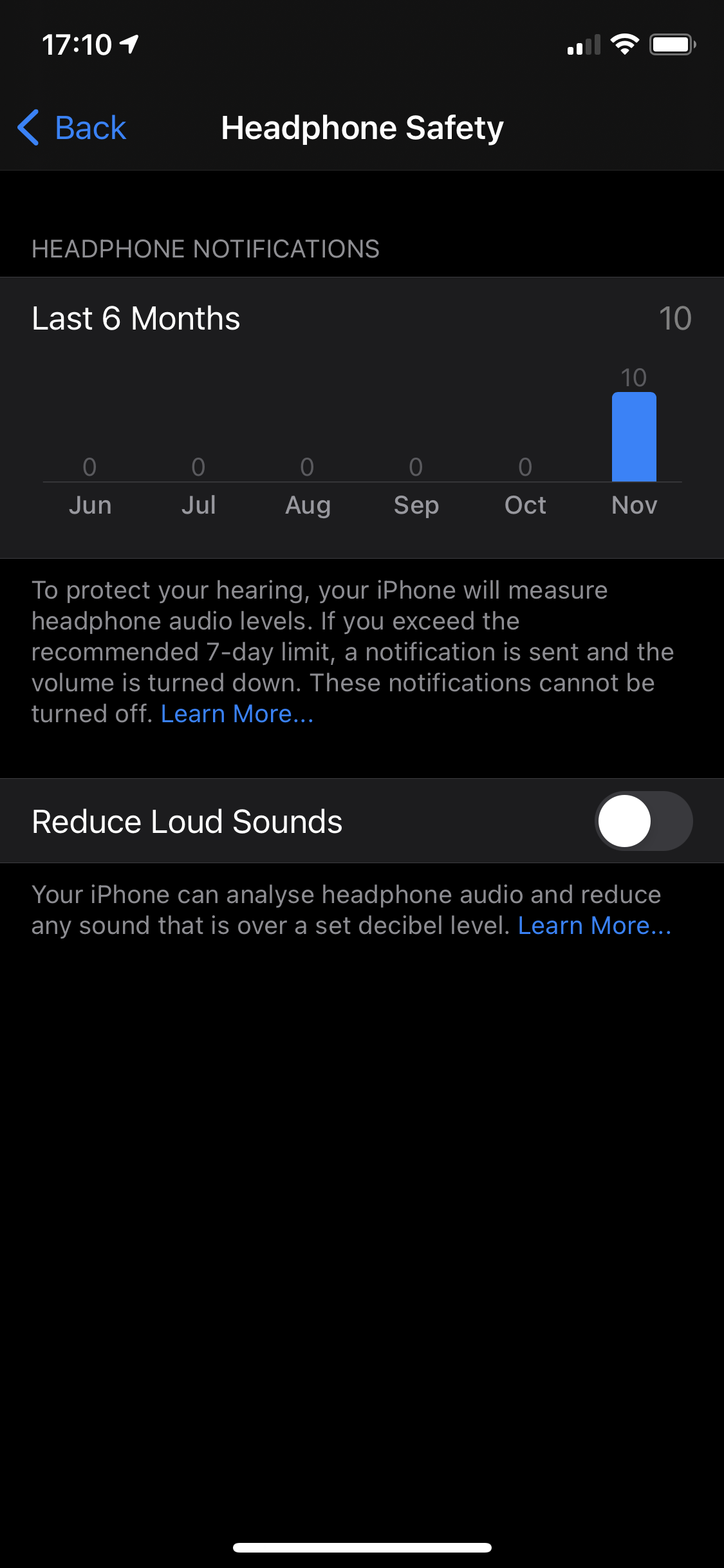The width and height of the screenshot is (724, 1568).
Task: Tap the home indicator bar at bottom
Action: point(362,1548)
